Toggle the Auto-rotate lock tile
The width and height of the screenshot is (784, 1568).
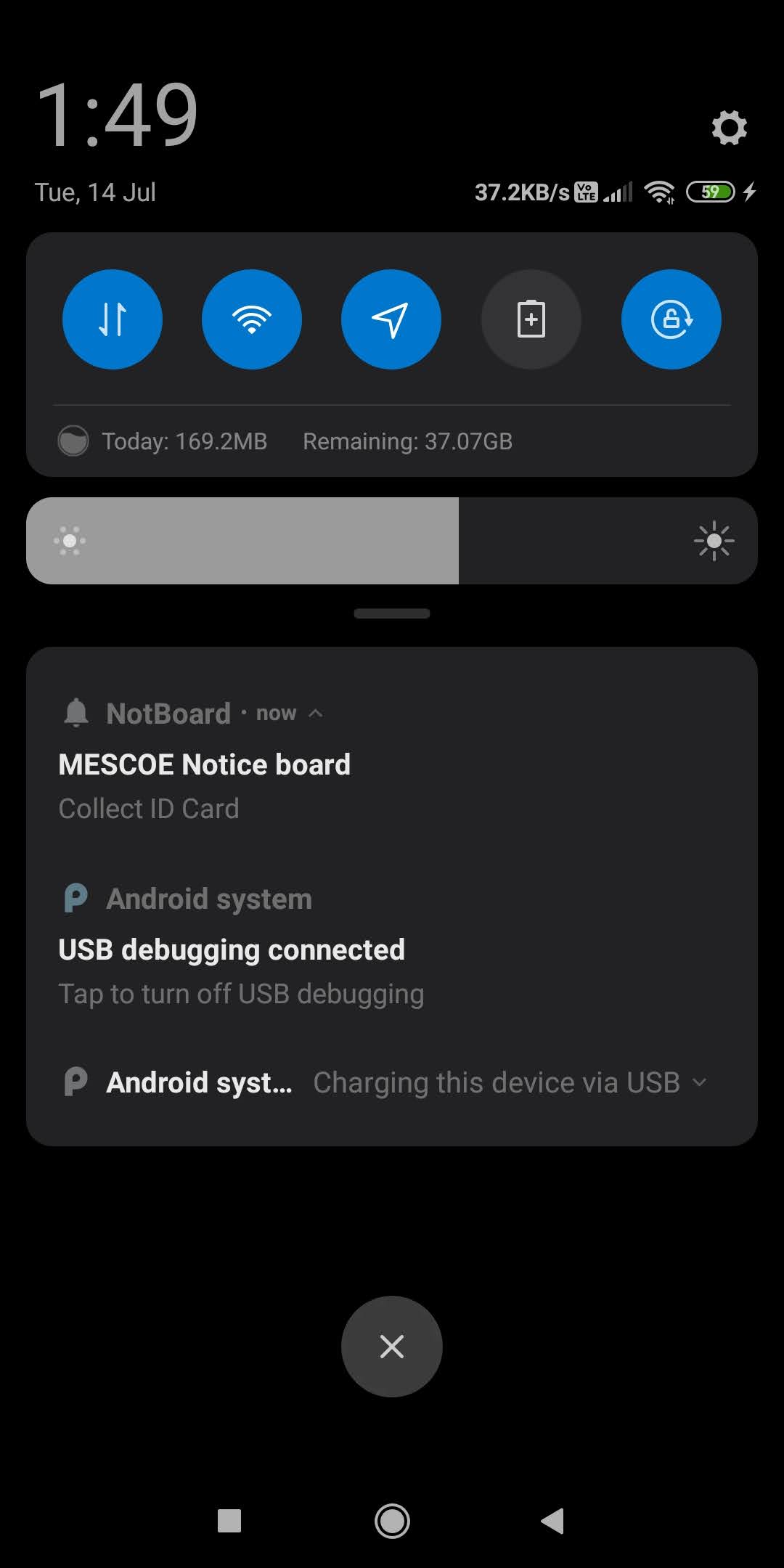click(x=670, y=319)
